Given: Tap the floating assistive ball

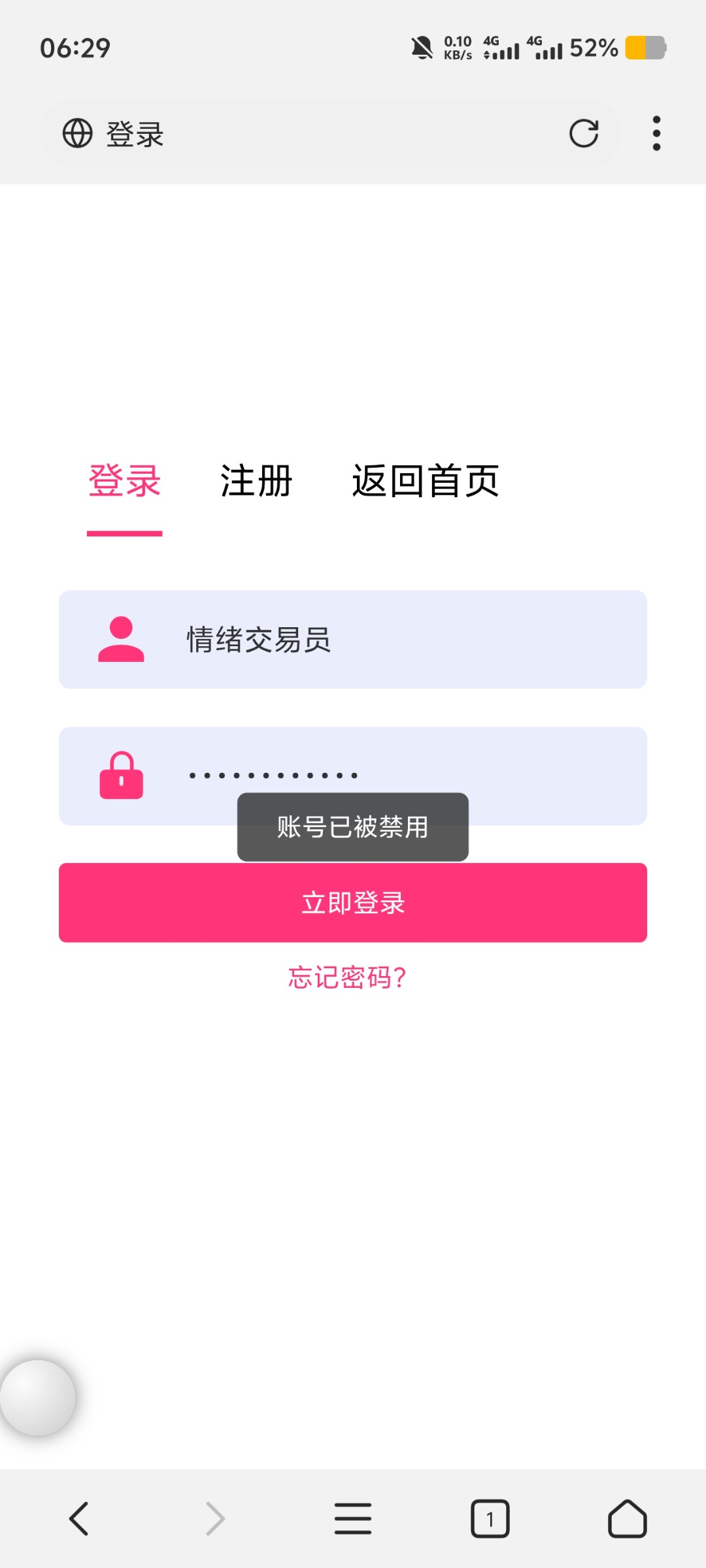Looking at the screenshot, I should click(x=38, y=1397).
